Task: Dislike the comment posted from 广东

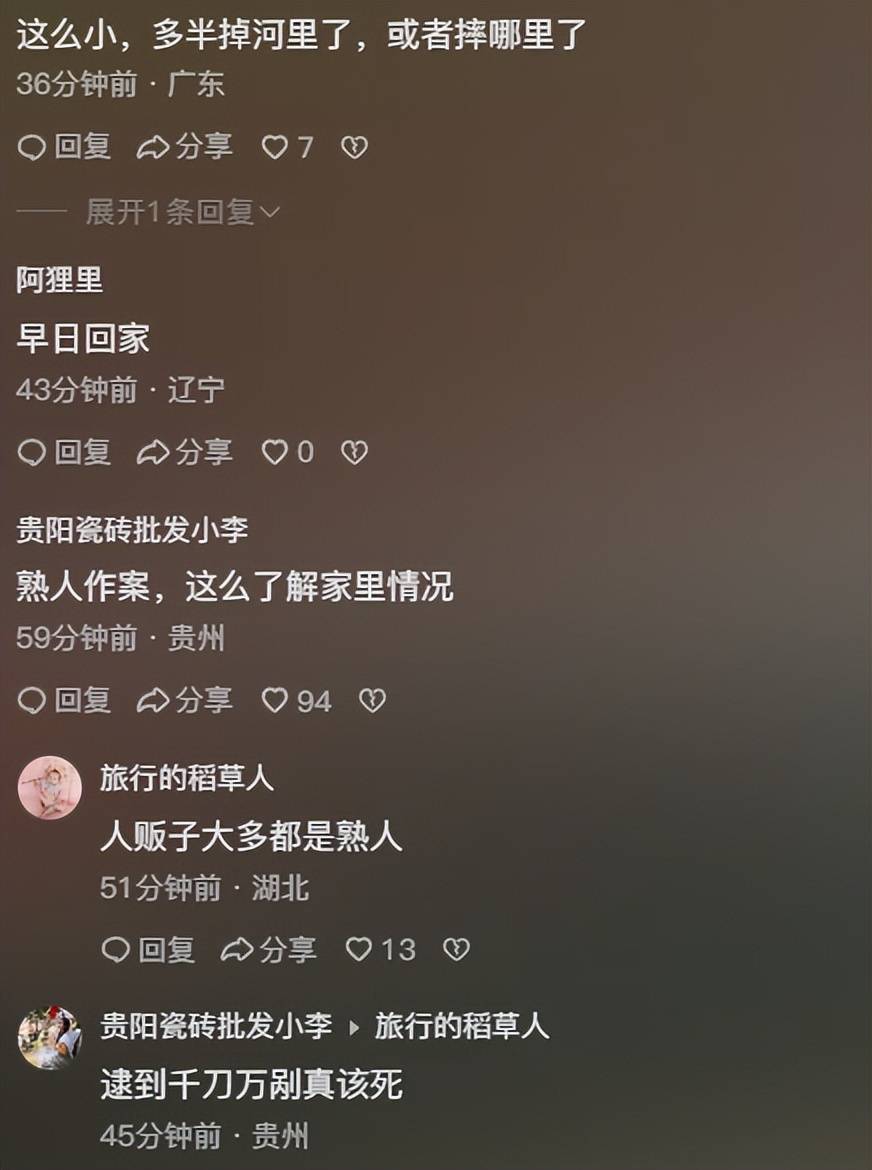Action: (x=354, y=148)
